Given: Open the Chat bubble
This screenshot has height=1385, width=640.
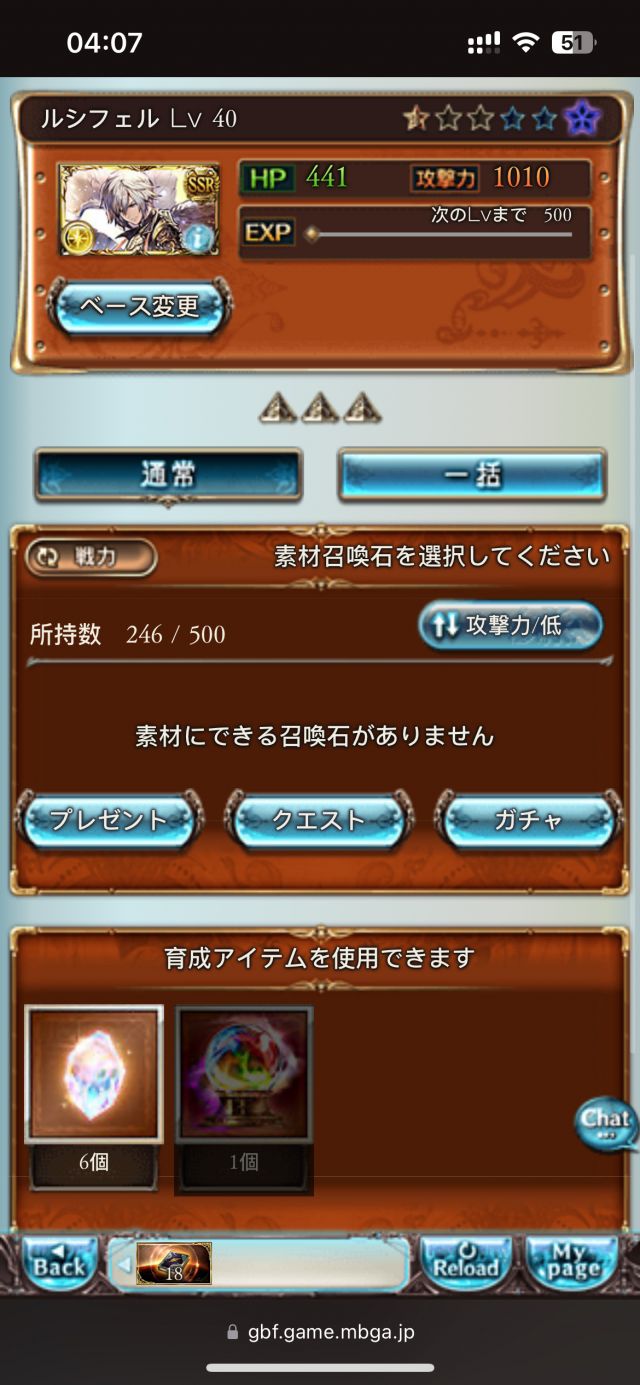Looking at the screenshot, I should tap(606, 1120).
